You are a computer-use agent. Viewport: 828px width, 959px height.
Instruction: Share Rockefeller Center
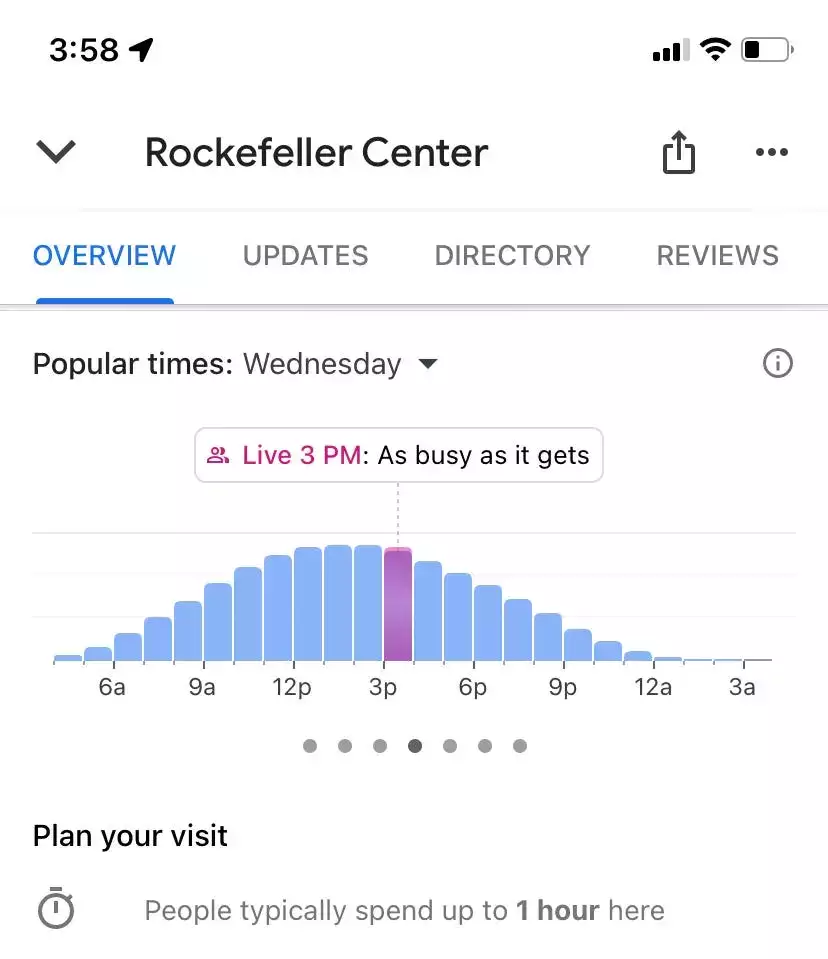click(x=678, y=153)
